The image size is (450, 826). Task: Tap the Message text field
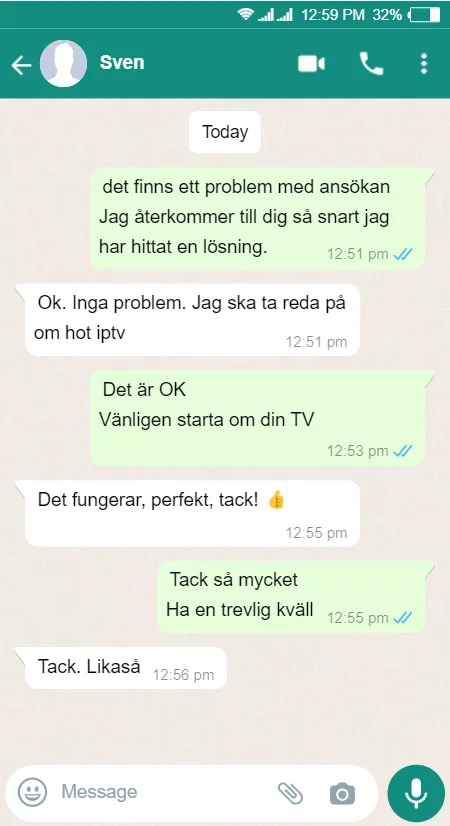coord(163,792)
